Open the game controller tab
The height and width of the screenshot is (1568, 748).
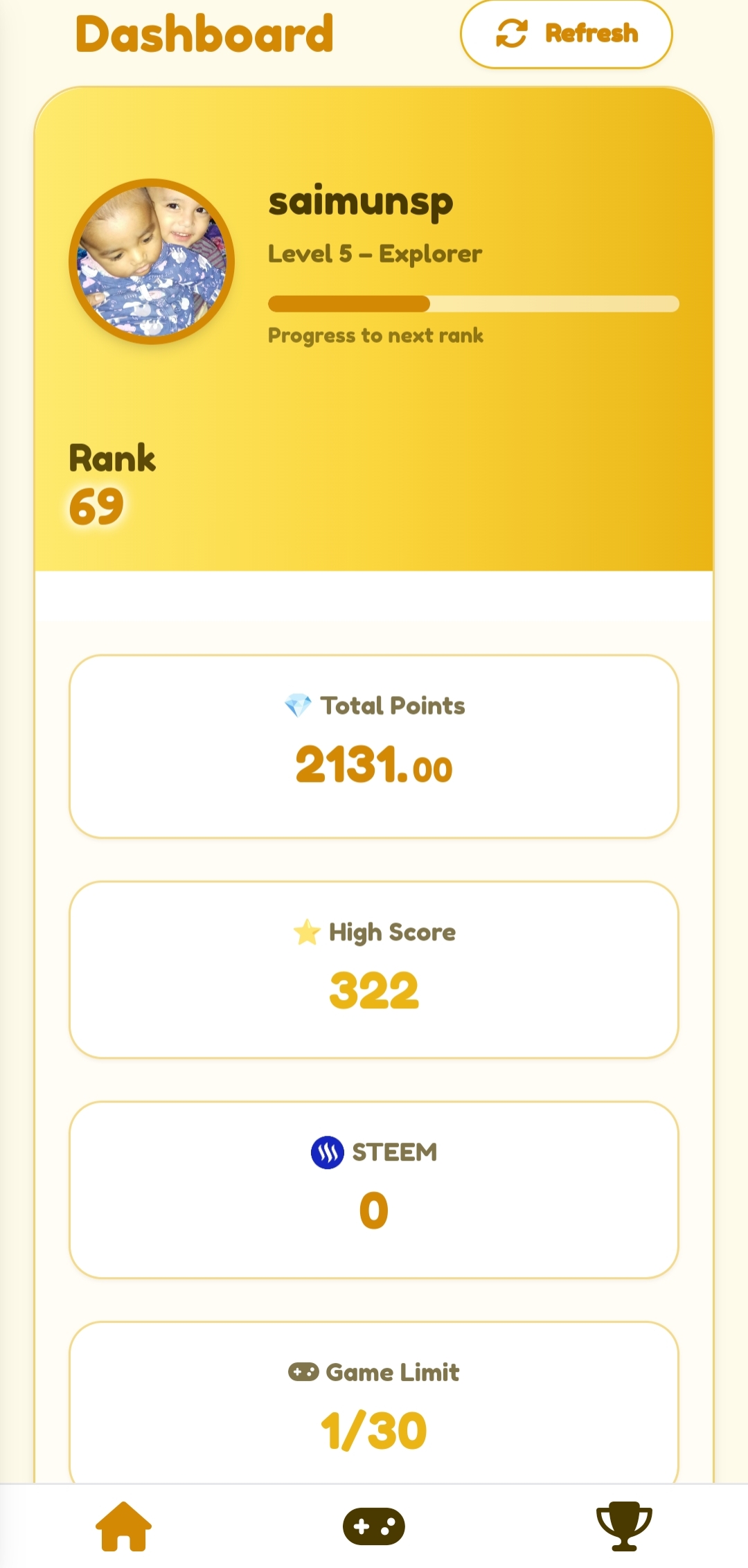[x=374, y=1526]
